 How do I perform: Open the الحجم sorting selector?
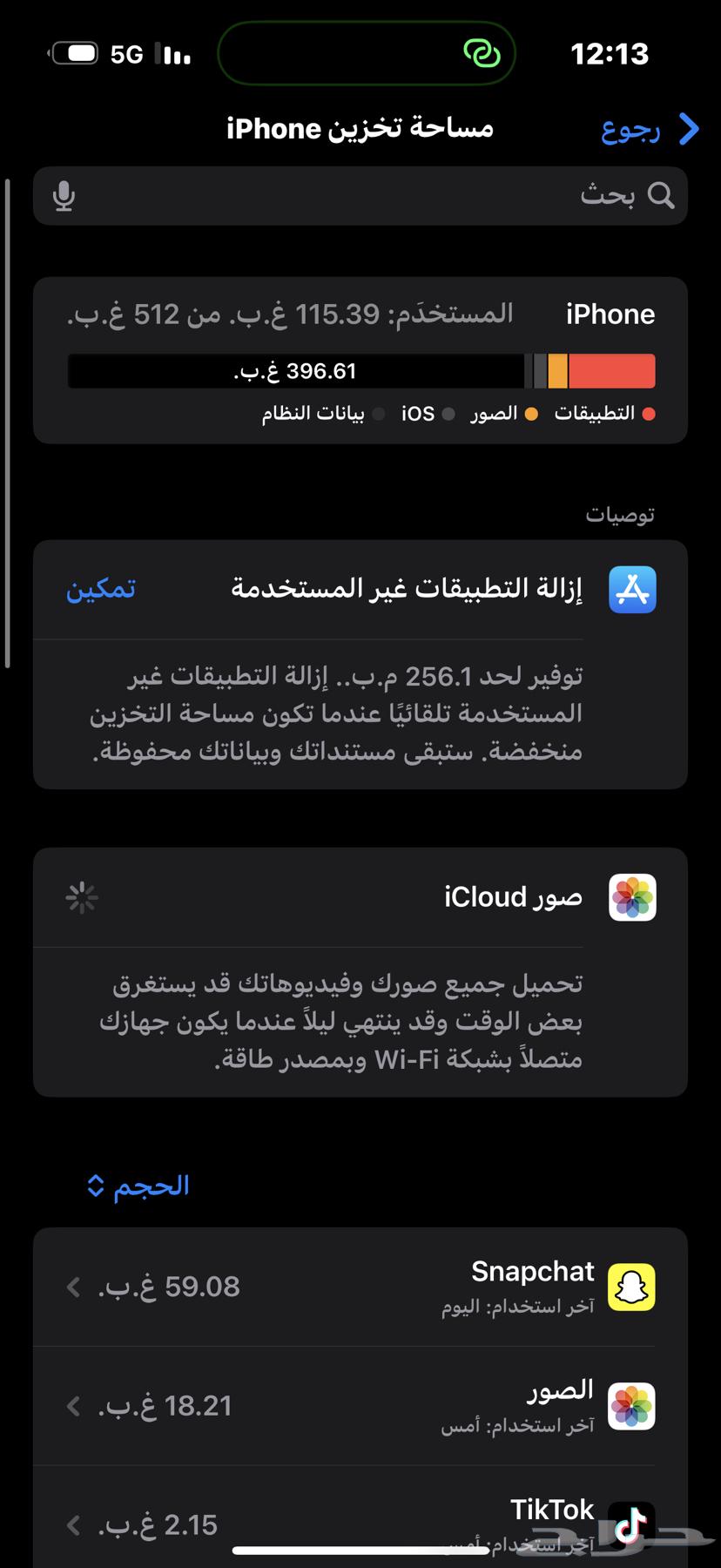click(137, 1185)
